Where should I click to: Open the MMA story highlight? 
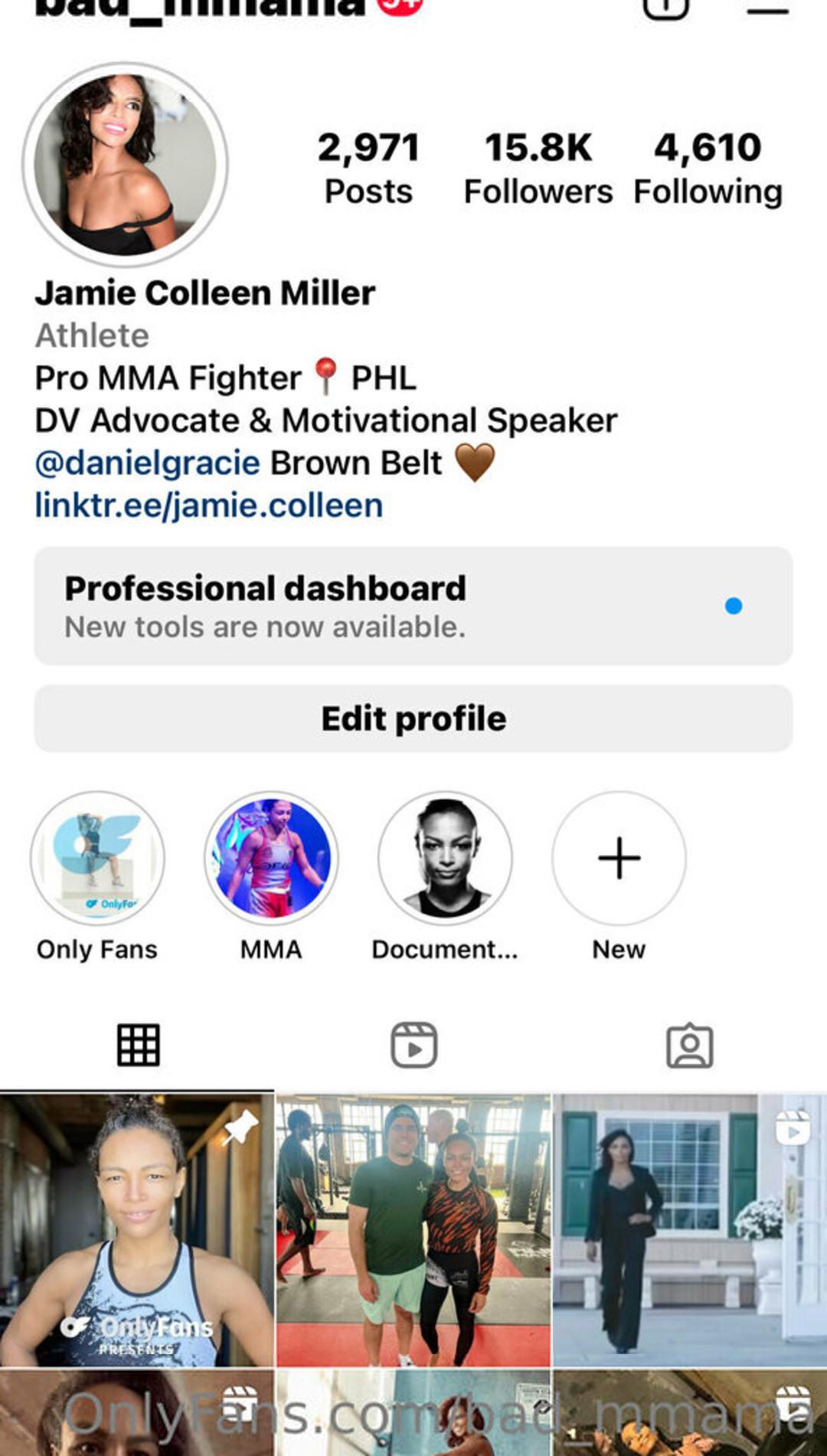click(x=271, y=859)
